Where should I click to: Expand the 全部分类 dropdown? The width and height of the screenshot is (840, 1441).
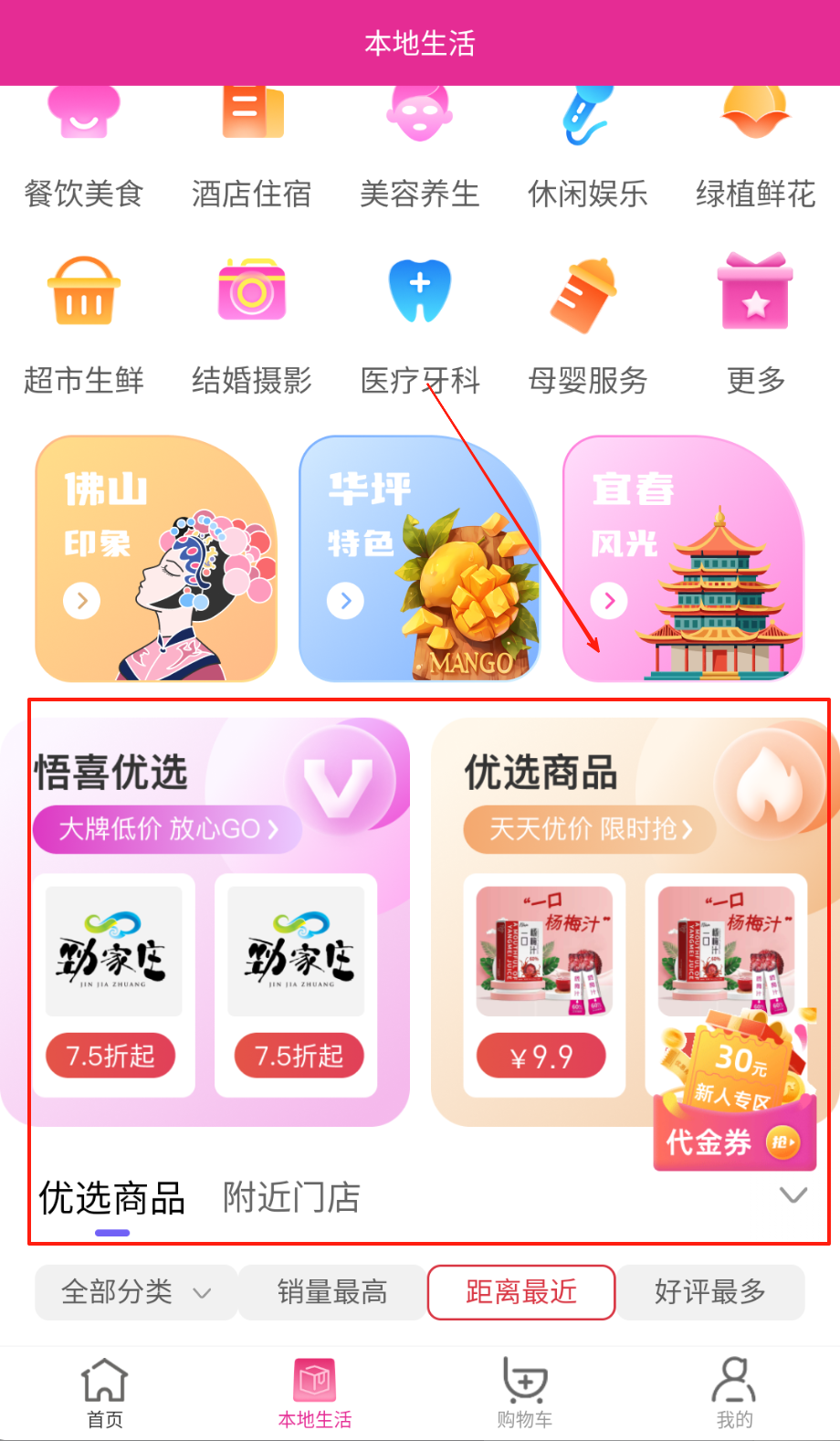pos(136,1292)
